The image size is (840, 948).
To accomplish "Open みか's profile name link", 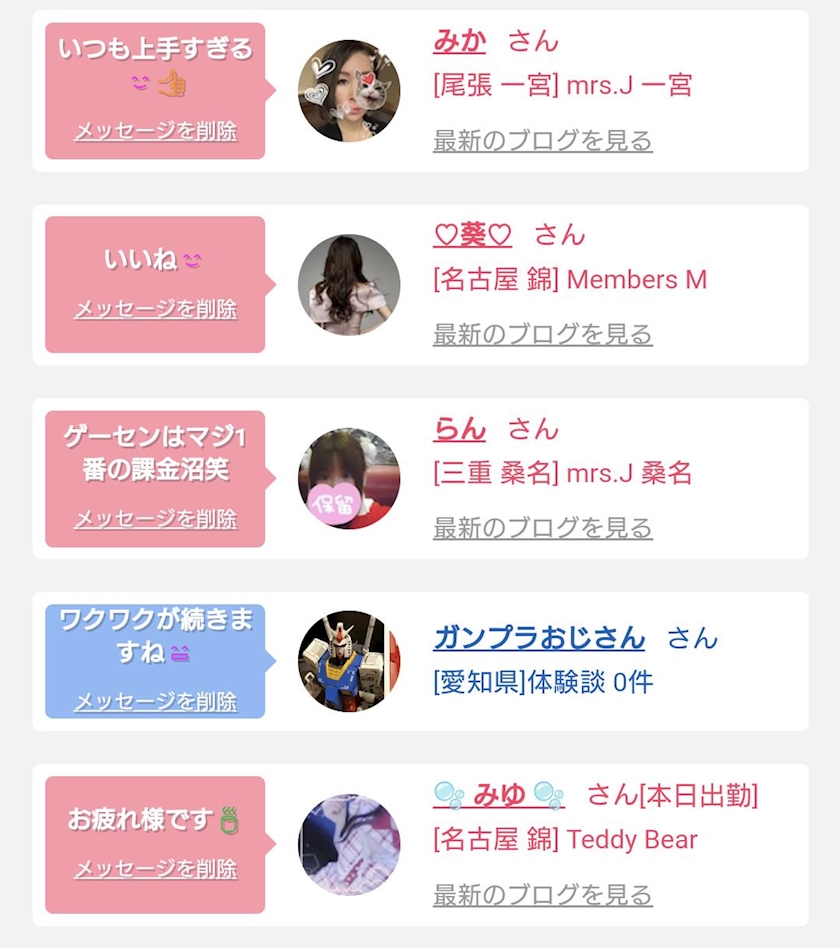I will coord(460,41).
